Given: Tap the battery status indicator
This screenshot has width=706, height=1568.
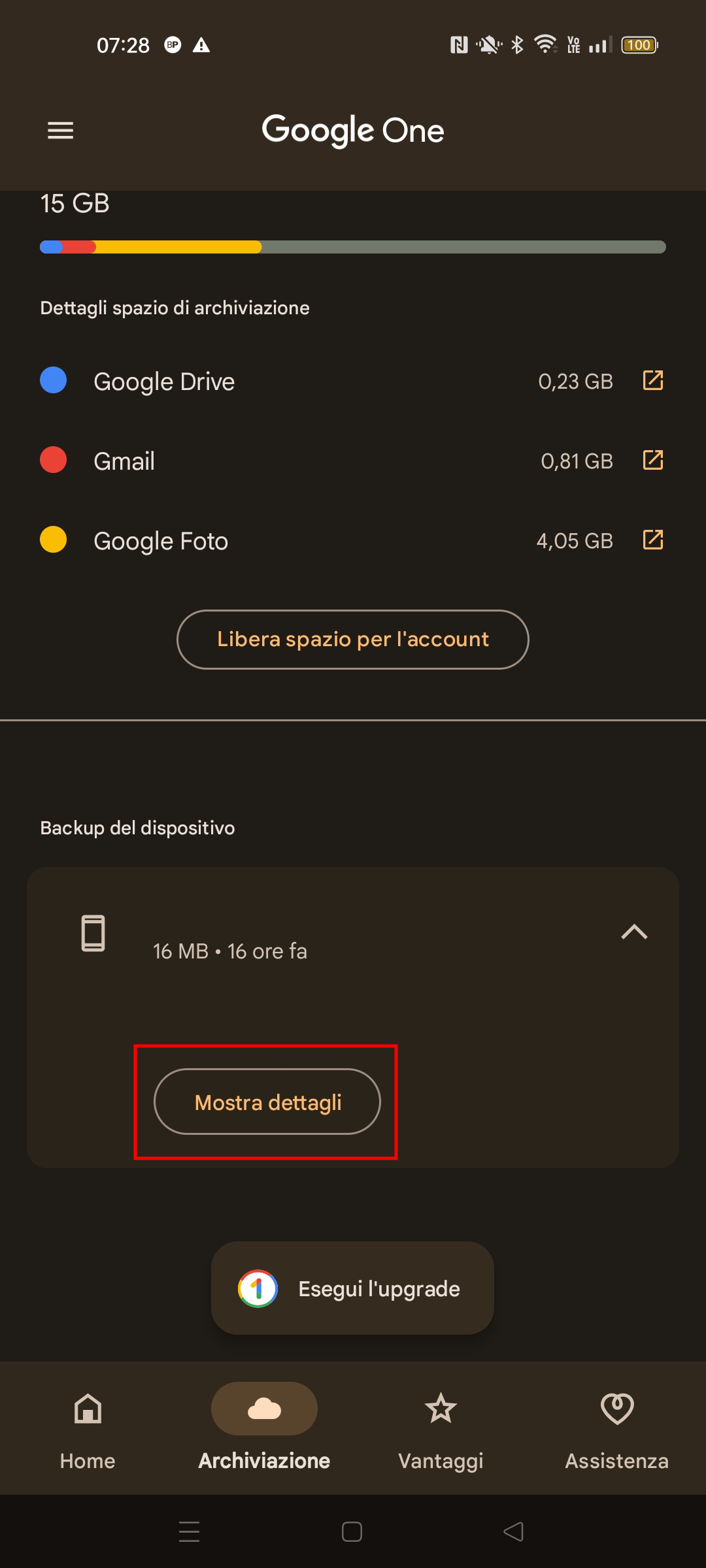Looking at the screenshot, I should 641,44.
